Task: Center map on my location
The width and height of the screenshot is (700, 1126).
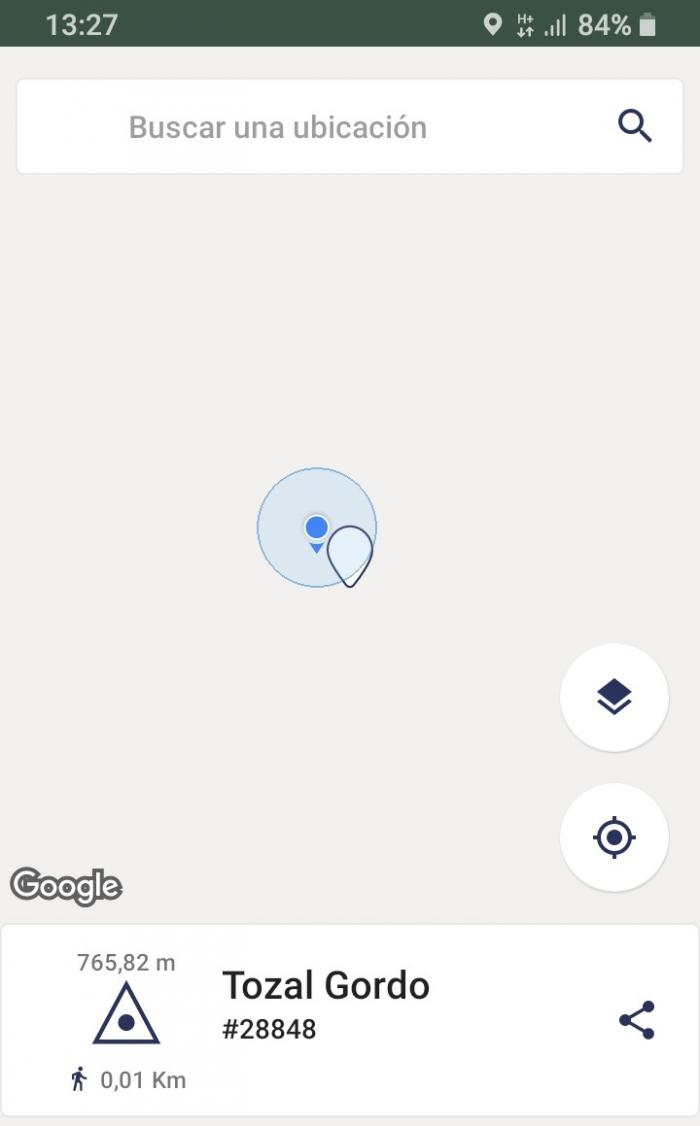Action: tap(614, 837)
